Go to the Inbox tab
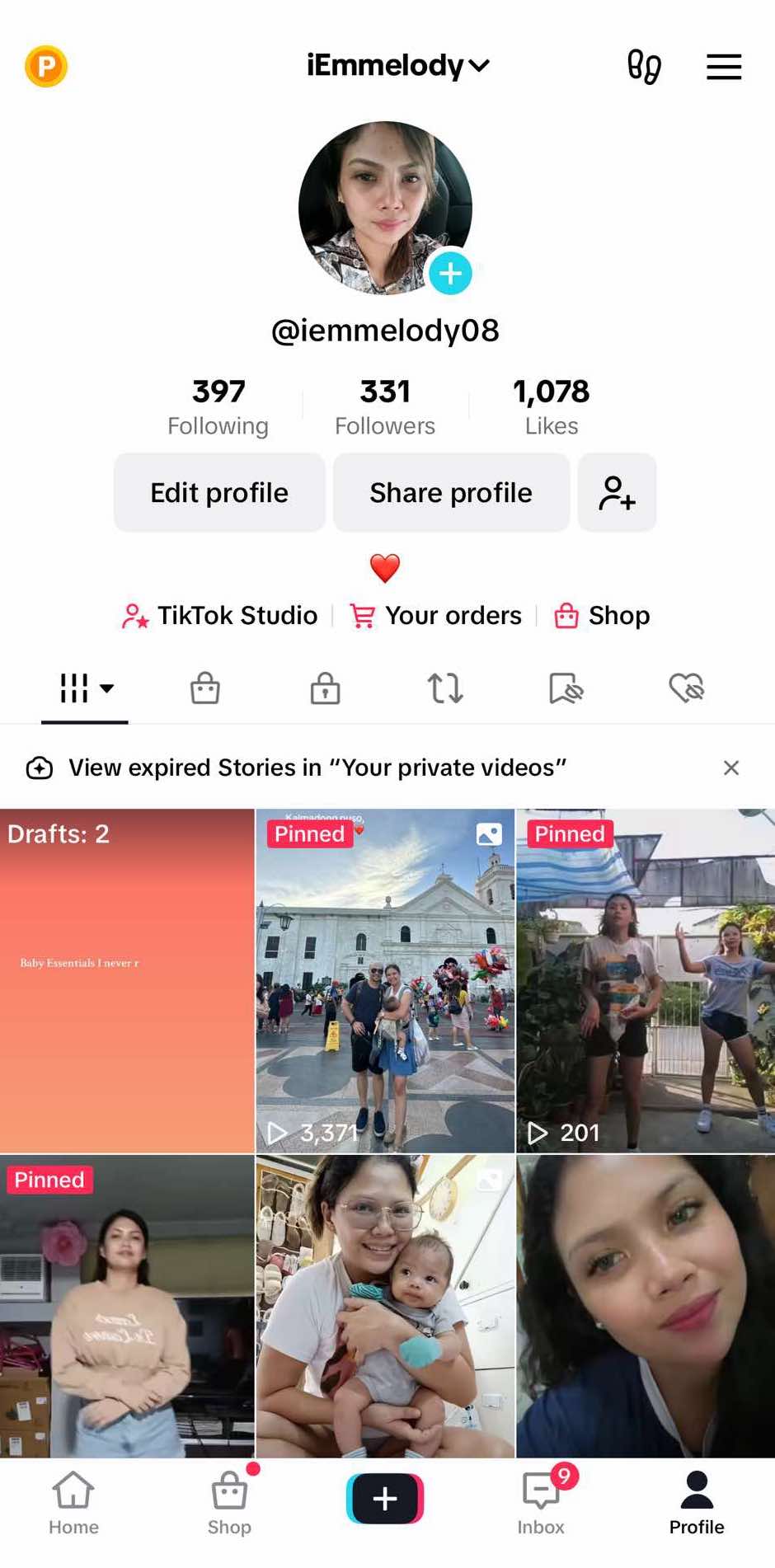 click(x=542, y=1502)
